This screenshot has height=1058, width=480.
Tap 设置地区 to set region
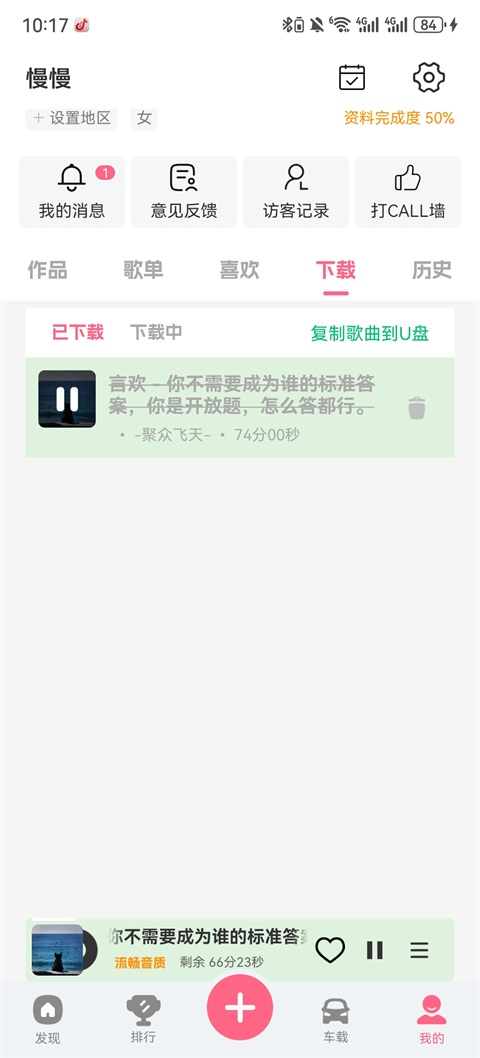72,118
